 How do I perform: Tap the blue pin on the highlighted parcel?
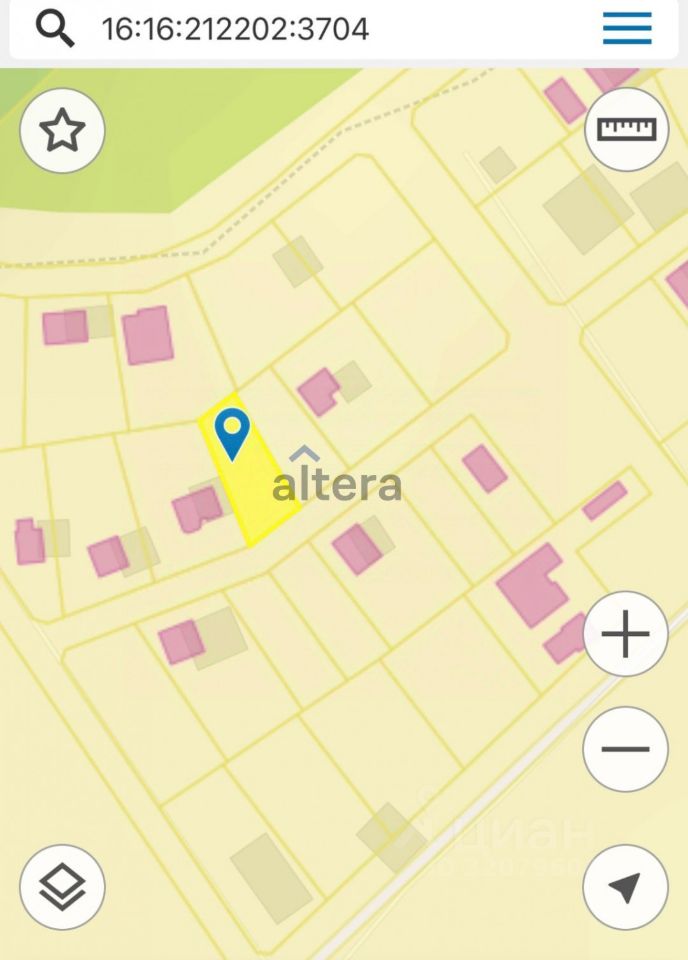232,432
